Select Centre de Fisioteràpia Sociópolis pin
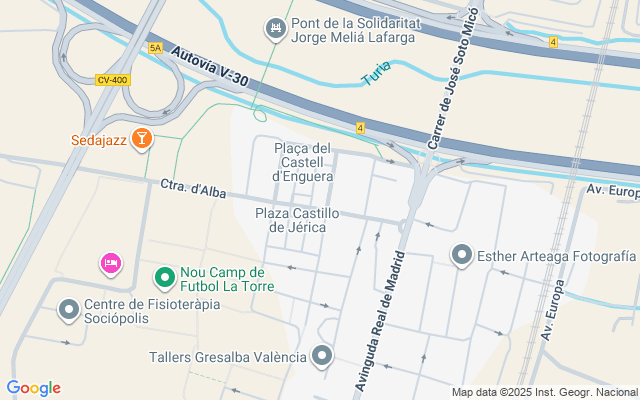640x400 pixels. tap(69, 310)
